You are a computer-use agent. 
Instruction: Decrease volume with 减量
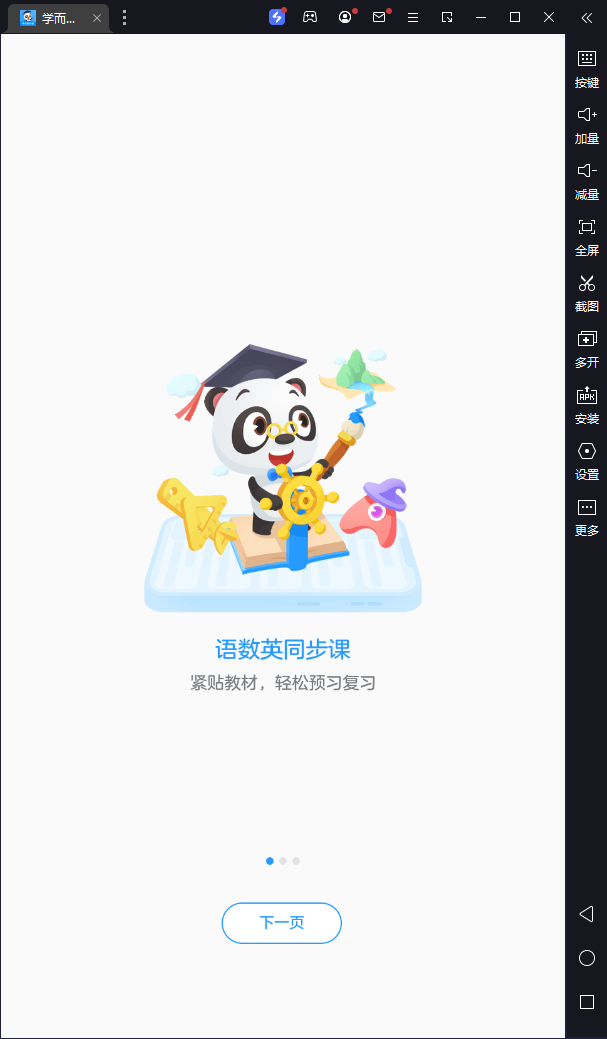(x=587, y=180)
